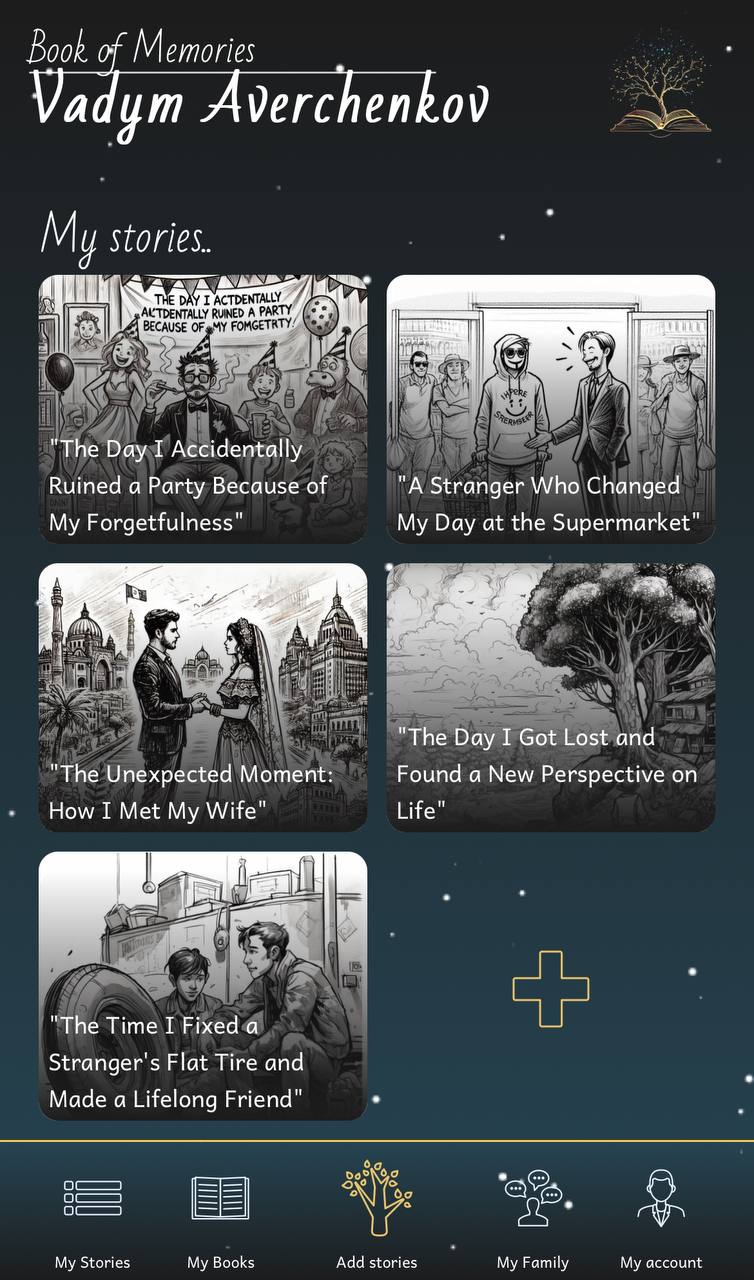Open the story about ruining a party

point(203,409)
